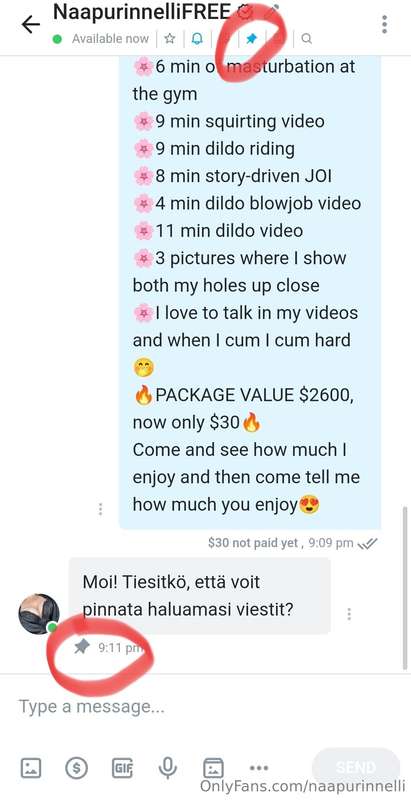The image size is (411, 800).
Task: Tap the pin icon next to 9:11 pm
Action: tap(82, 647)
